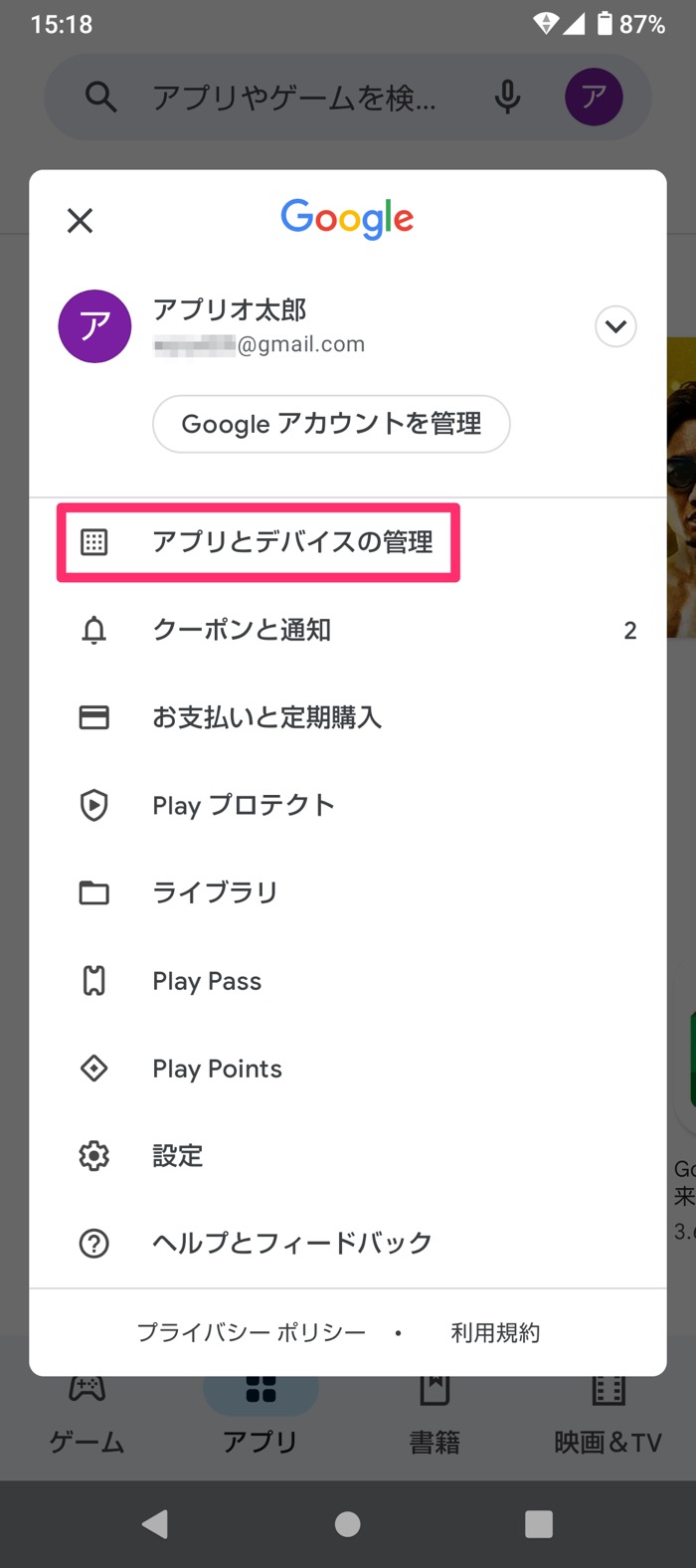Open the 利用規約 link
Viewport: 696px width, 1568px height.
pos(495,1332)
